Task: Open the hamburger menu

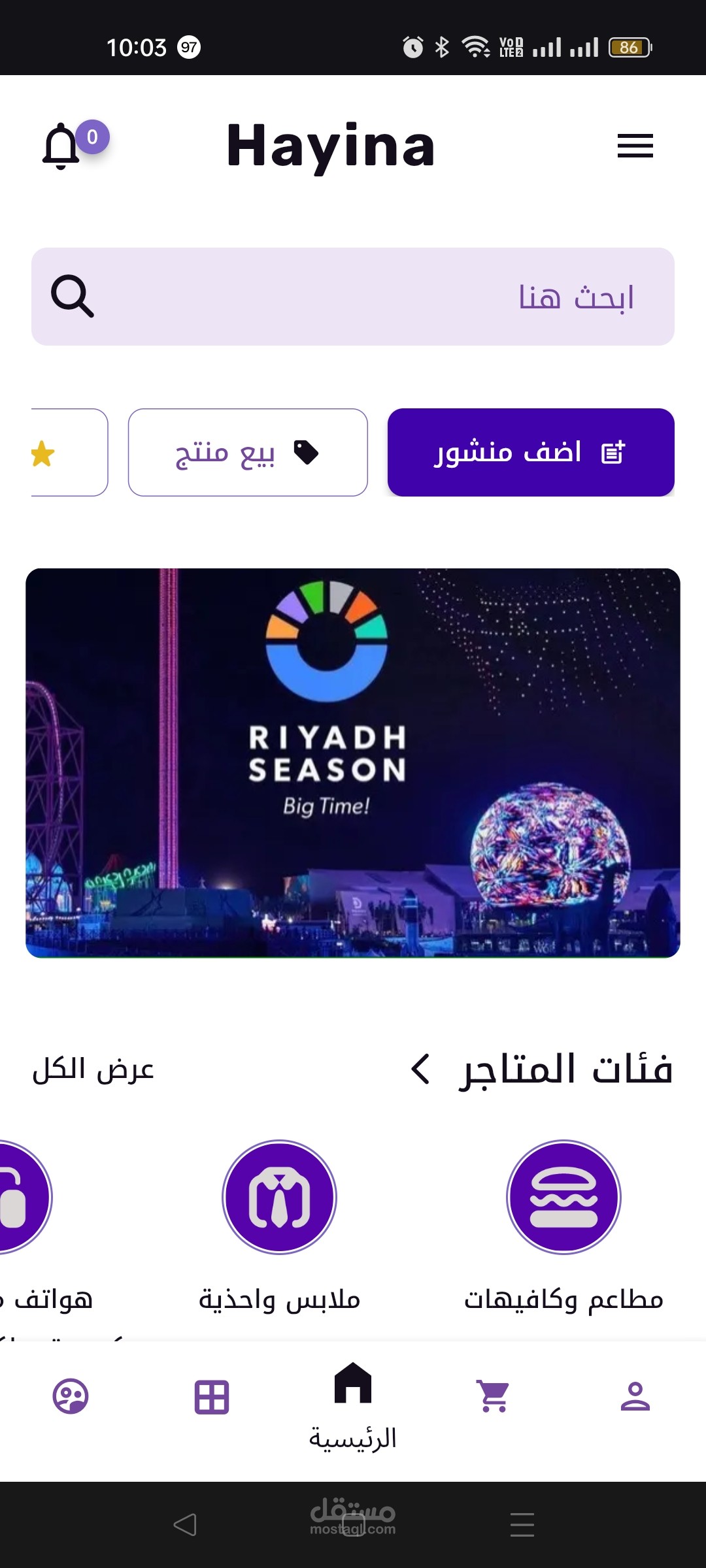Action: 635,146
